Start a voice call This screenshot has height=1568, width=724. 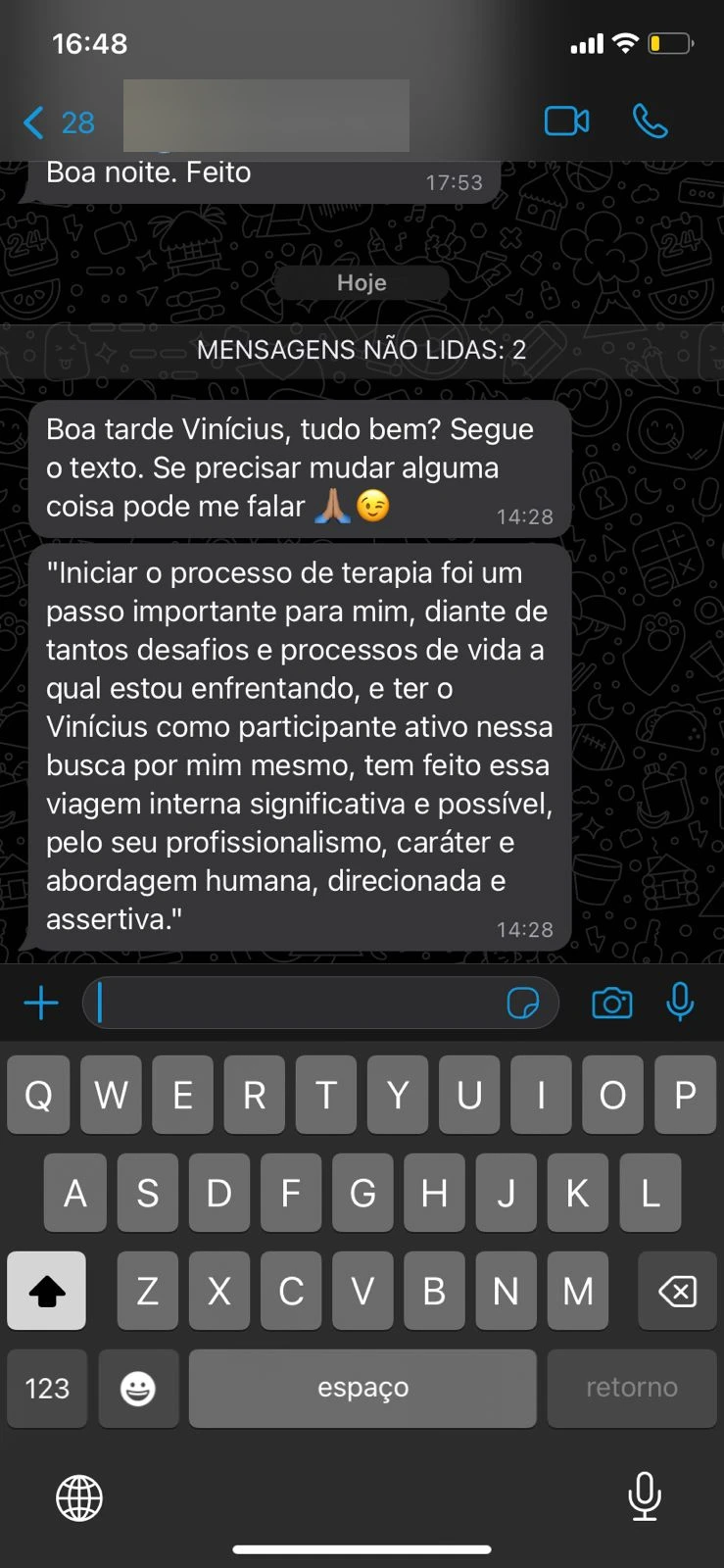click(x=650, y=122)
